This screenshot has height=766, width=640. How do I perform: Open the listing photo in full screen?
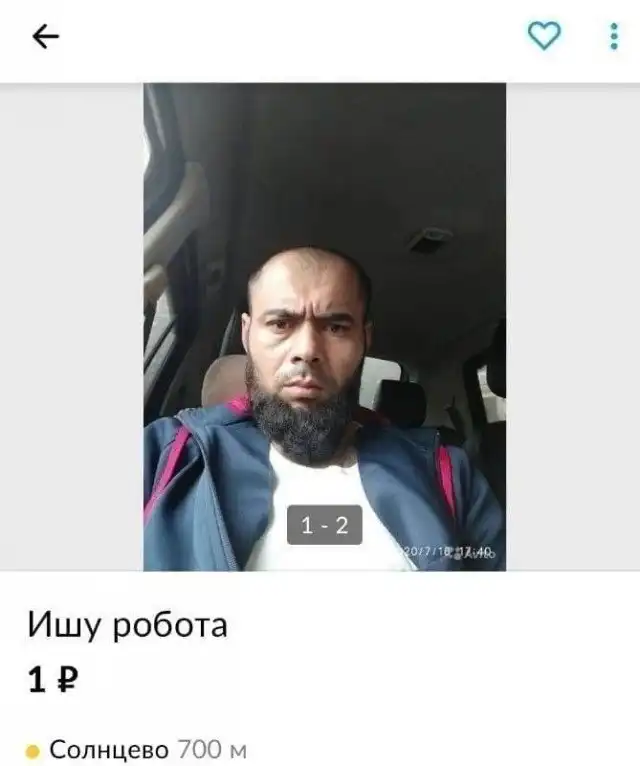(324, 326)
